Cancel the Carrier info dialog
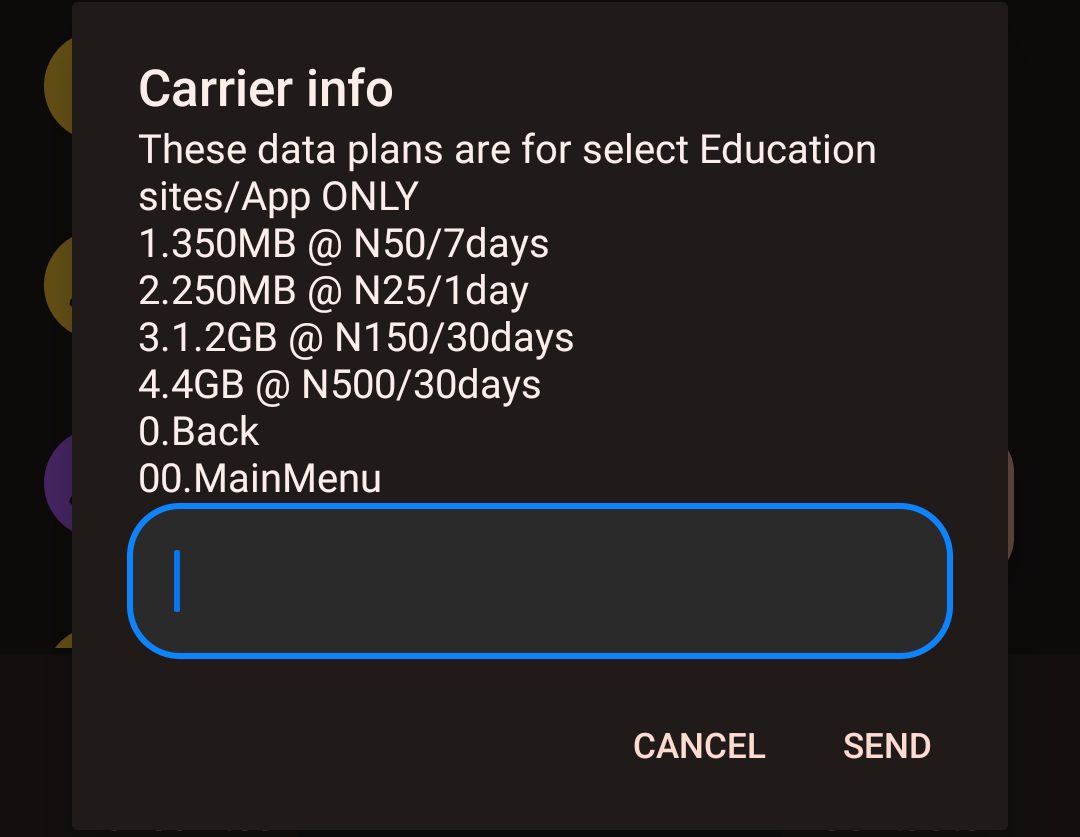Screen dimensions: 1080x837 pos(699,746)
